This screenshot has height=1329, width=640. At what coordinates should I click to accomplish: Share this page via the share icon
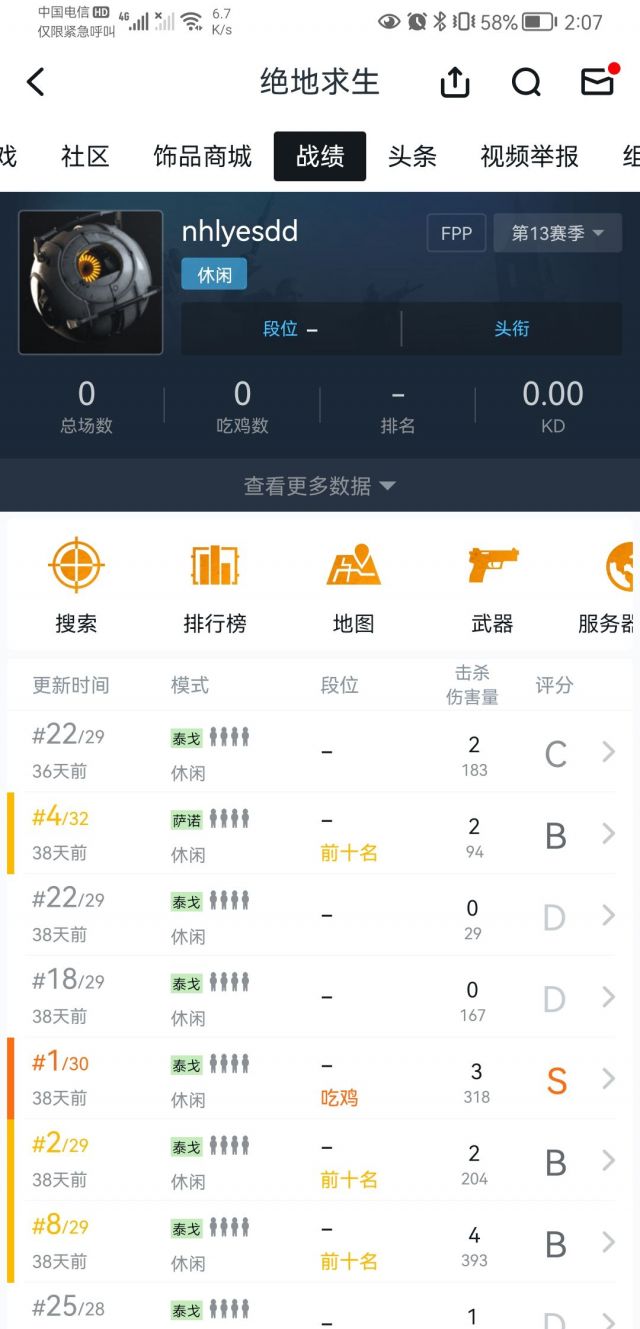coord(455,82)
